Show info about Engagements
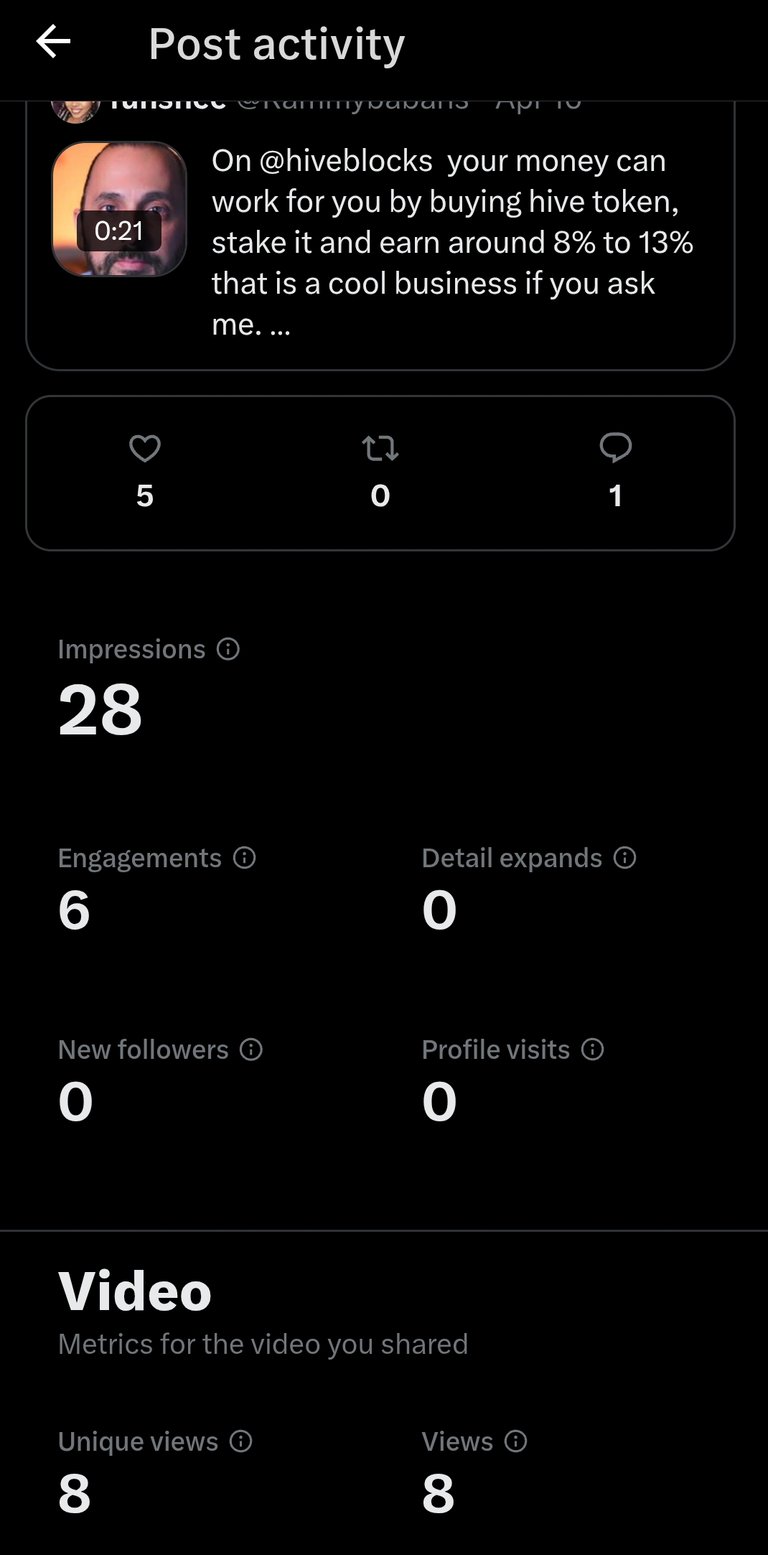This screenshot has height=1555, width=768. tap(244, 858)
